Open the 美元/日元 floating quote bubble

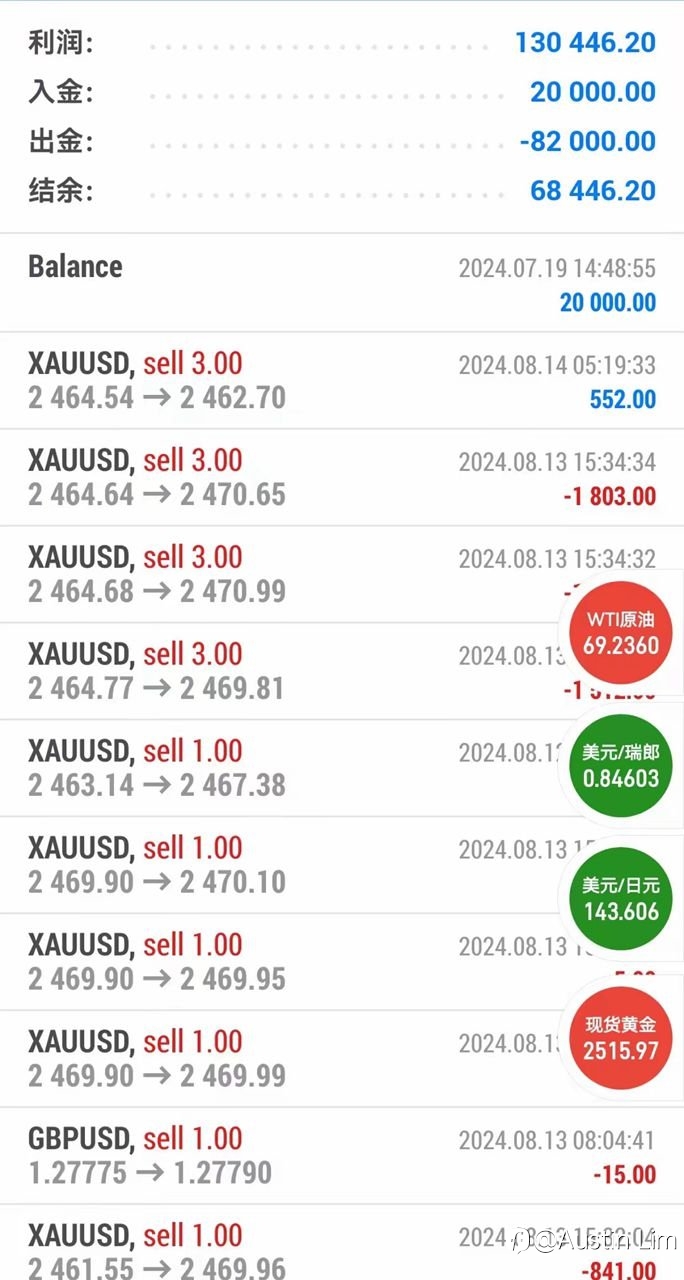[x=621, y=899]
